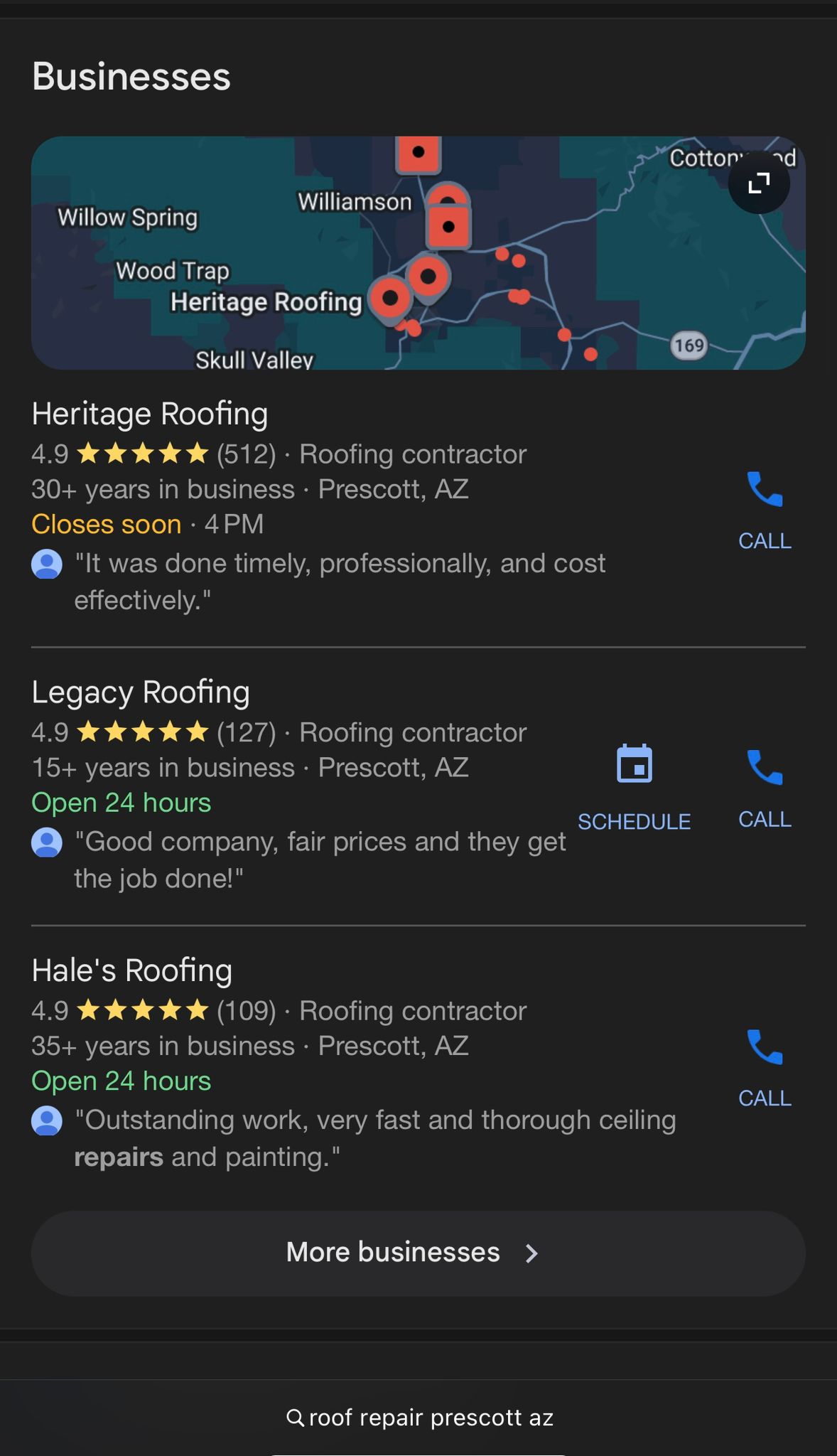Select the Open 24 hours label under Hale's Roofing
Screen dimensions: 837x1456
click(121, 1081)
